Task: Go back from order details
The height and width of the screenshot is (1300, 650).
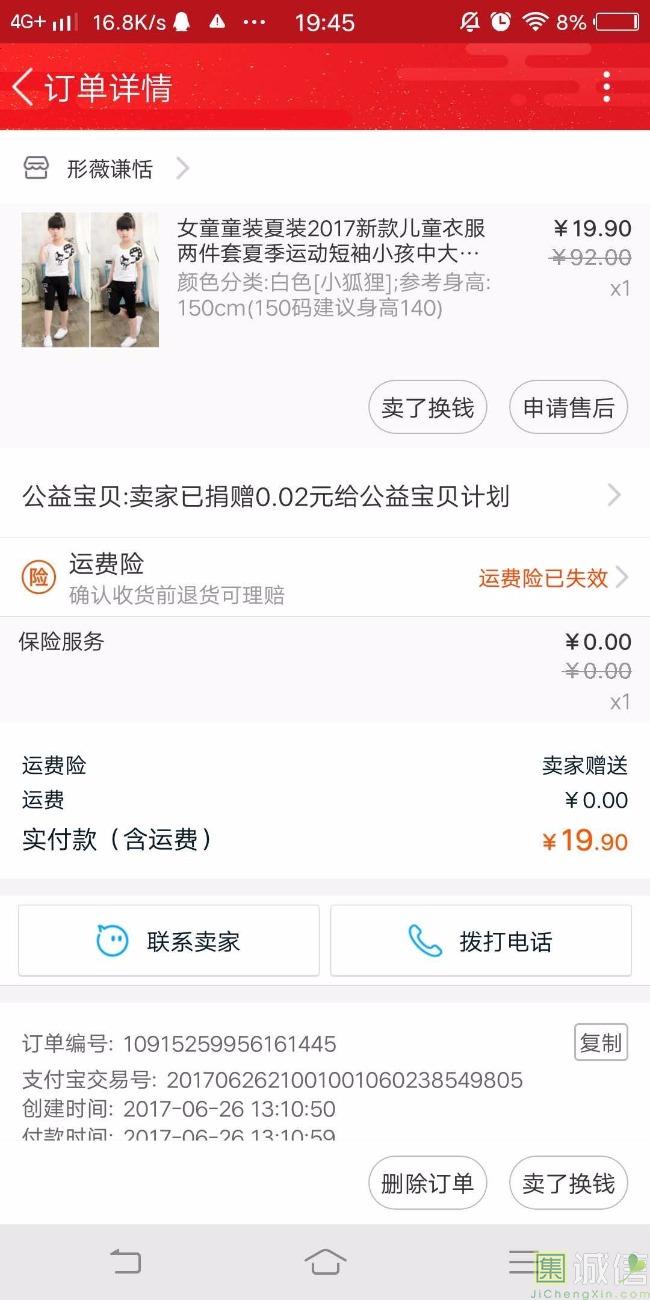Action: (x=24, y=88)
